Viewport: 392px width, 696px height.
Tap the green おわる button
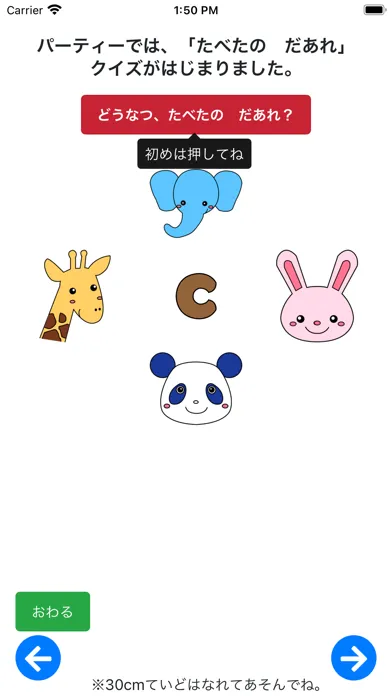point(53,611)
